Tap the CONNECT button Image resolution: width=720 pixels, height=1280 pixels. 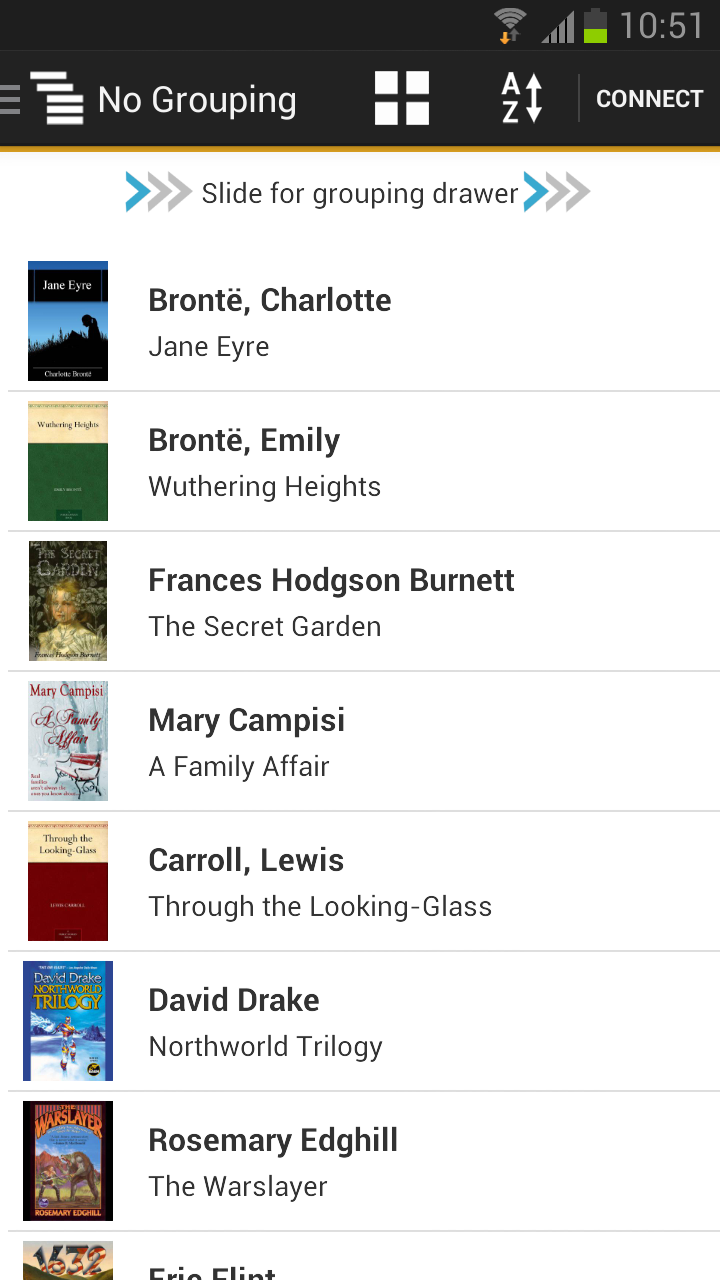pos(649,99)
